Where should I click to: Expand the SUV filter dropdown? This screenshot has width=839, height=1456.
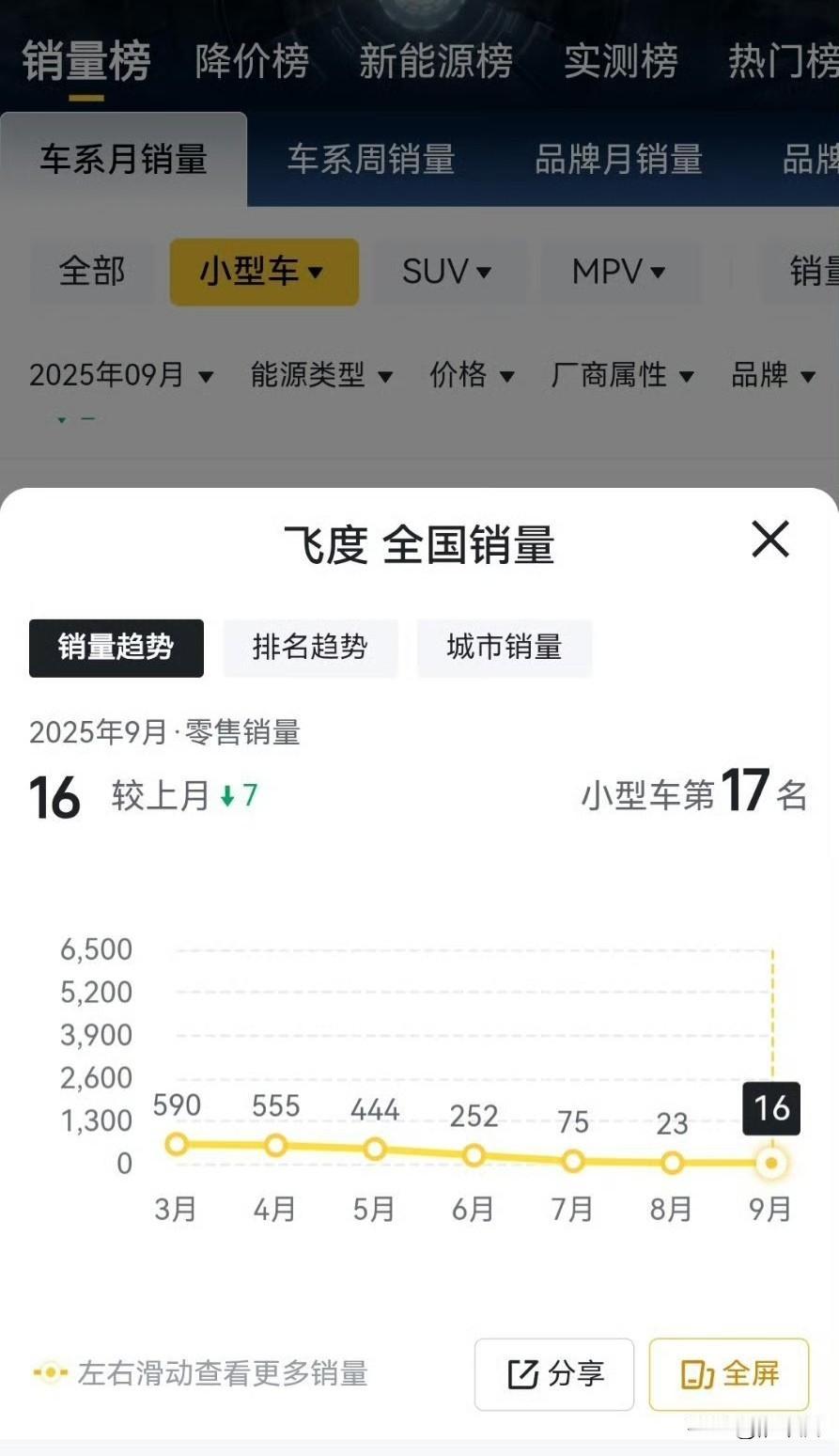(x=448, y=272)
